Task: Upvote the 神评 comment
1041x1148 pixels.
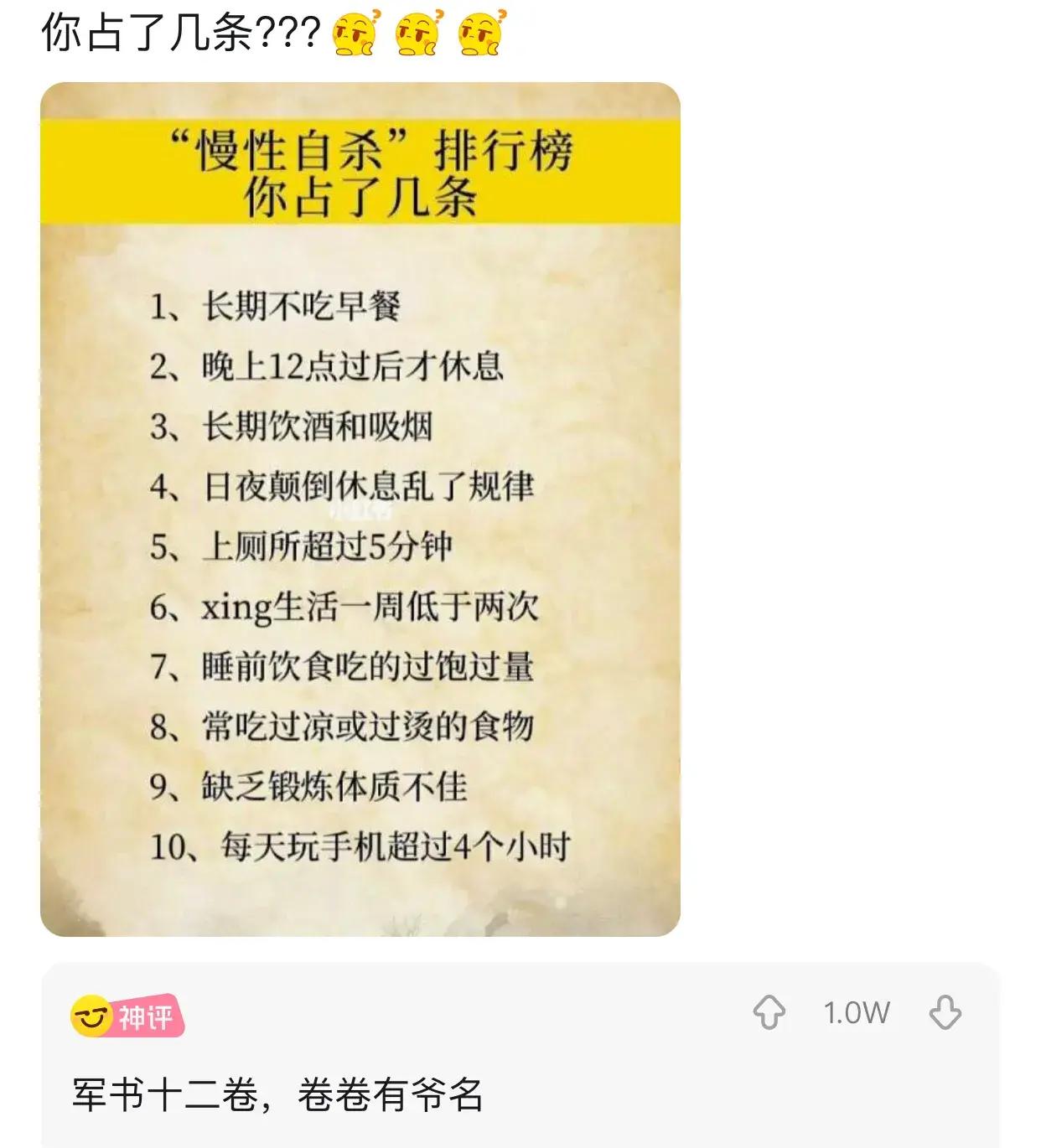Action: [x=769, y=1012]
